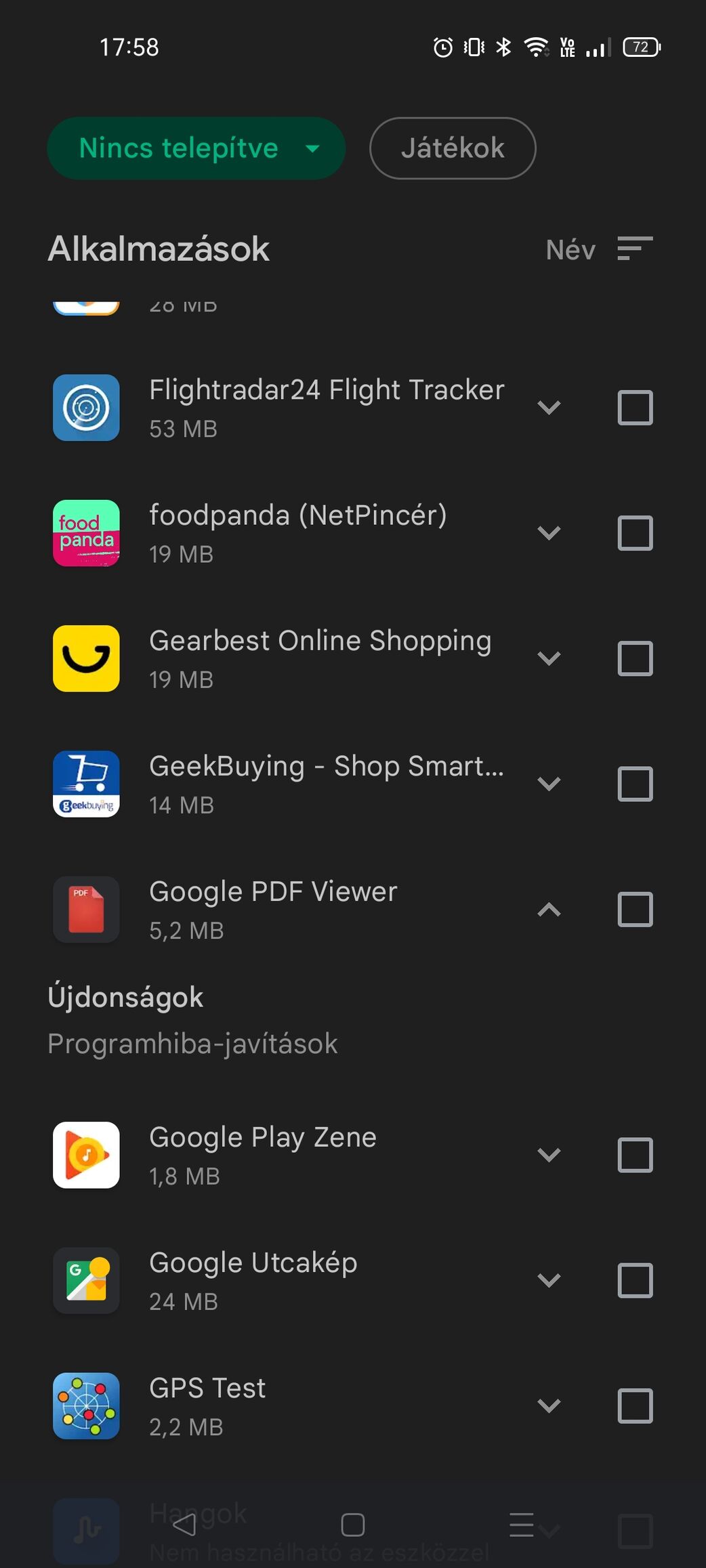Mark the GeekBuying checkbox
The height and width of the screenshot is (1568, 706).
(x=635, y=784)
